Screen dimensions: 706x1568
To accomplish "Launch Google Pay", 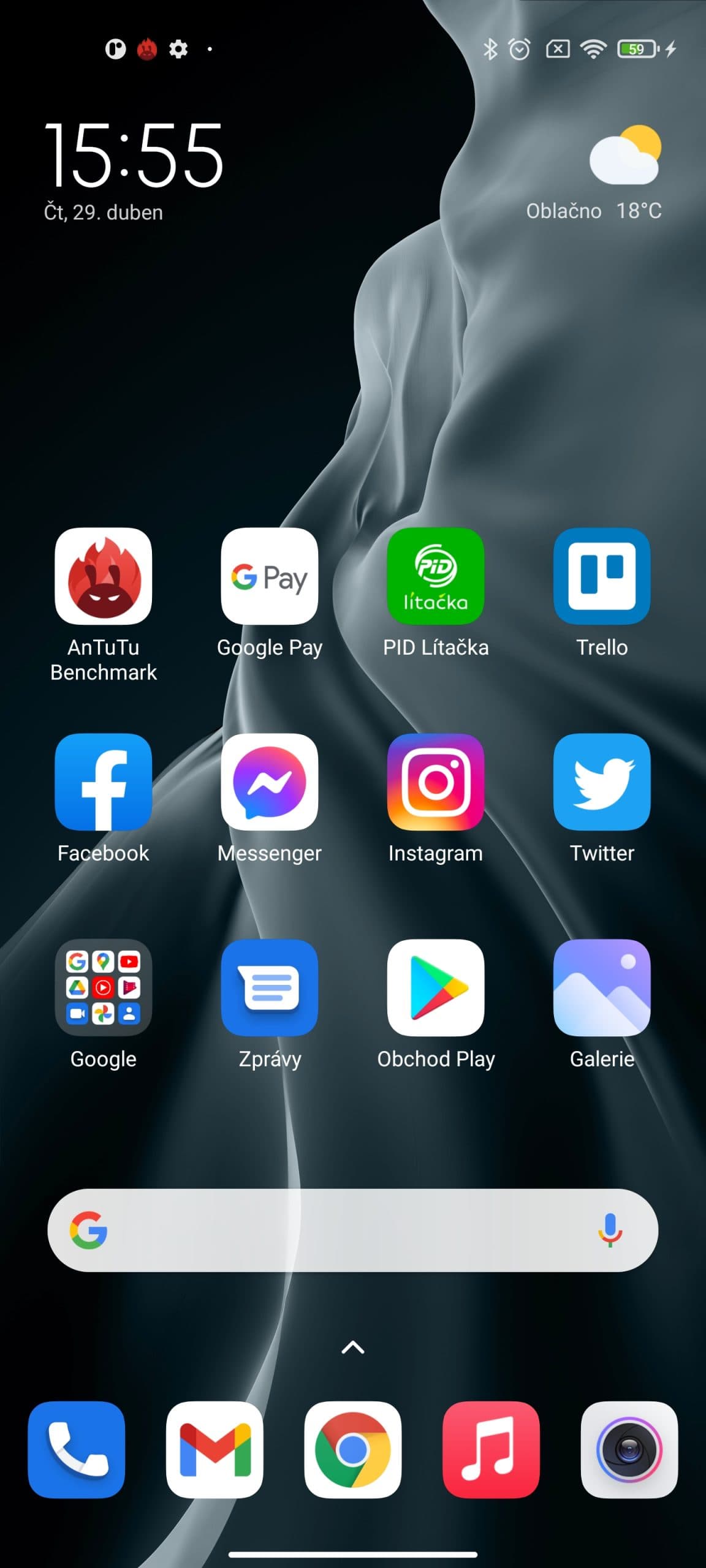I will 270,576.
